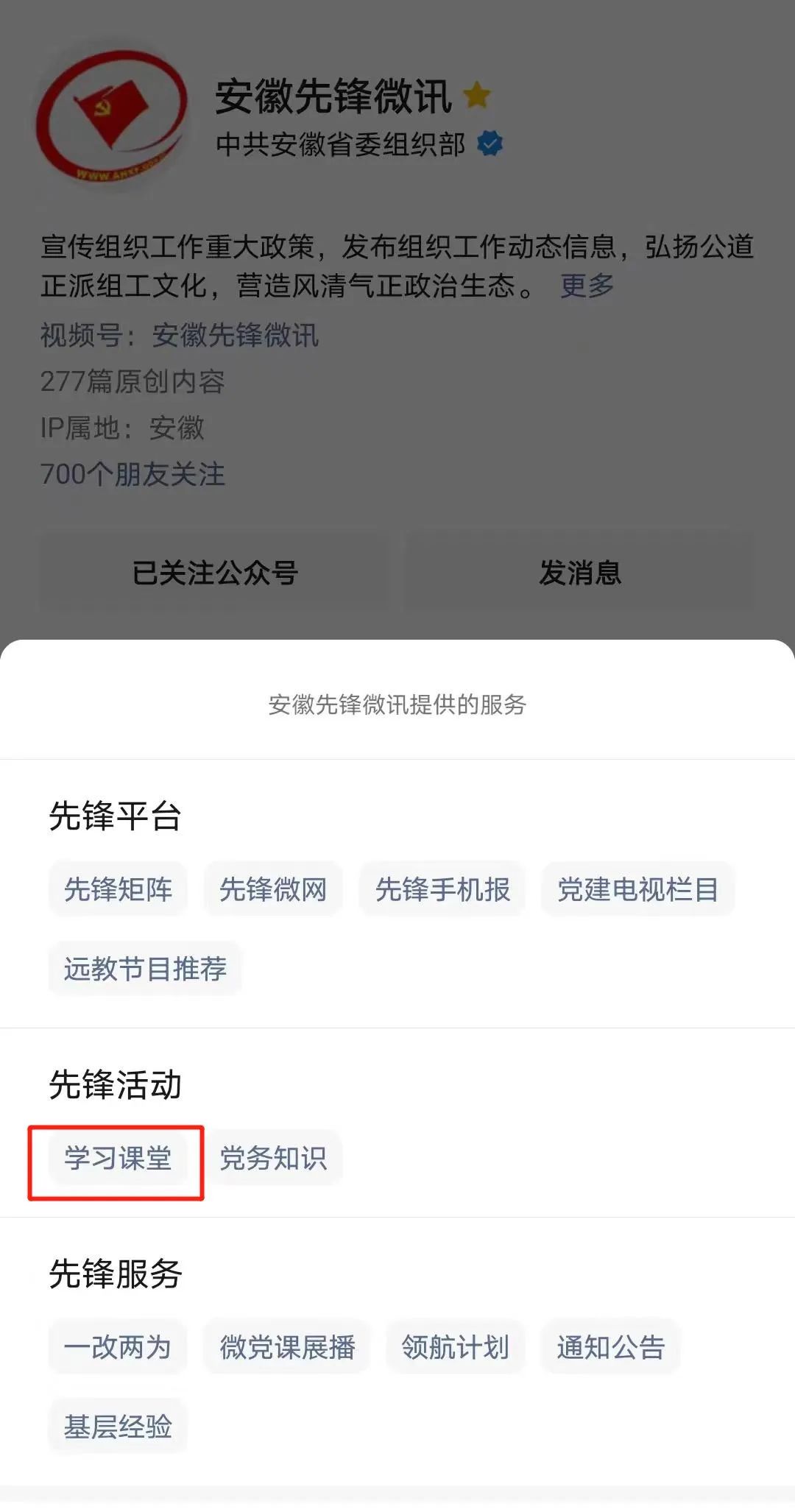The height and width of the screenshot is (1512, 795).
Task: View 通知公告 announcements
Action: coord(610,1347)
